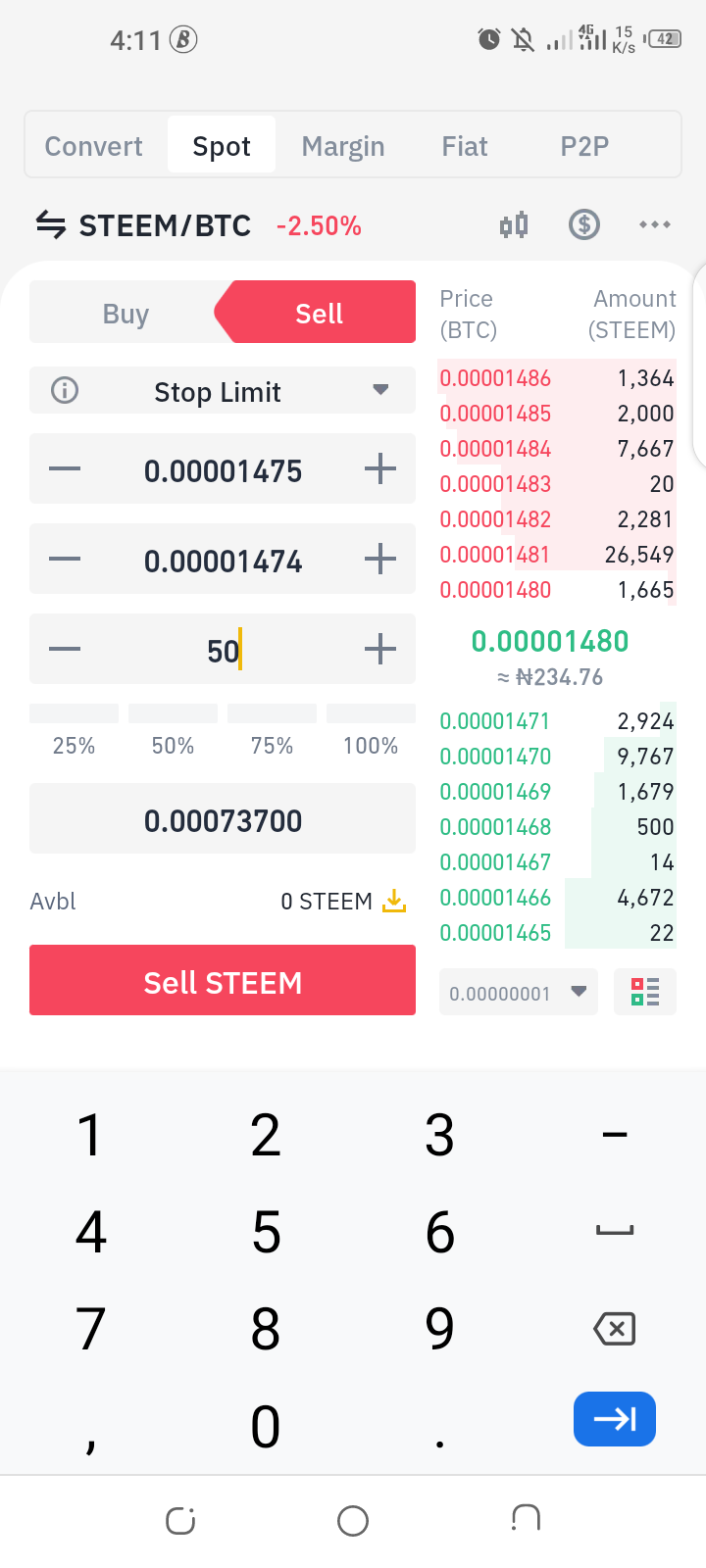Open the P2P tab
Viewport: 706px width, 1568px height.
pos(584,146)
